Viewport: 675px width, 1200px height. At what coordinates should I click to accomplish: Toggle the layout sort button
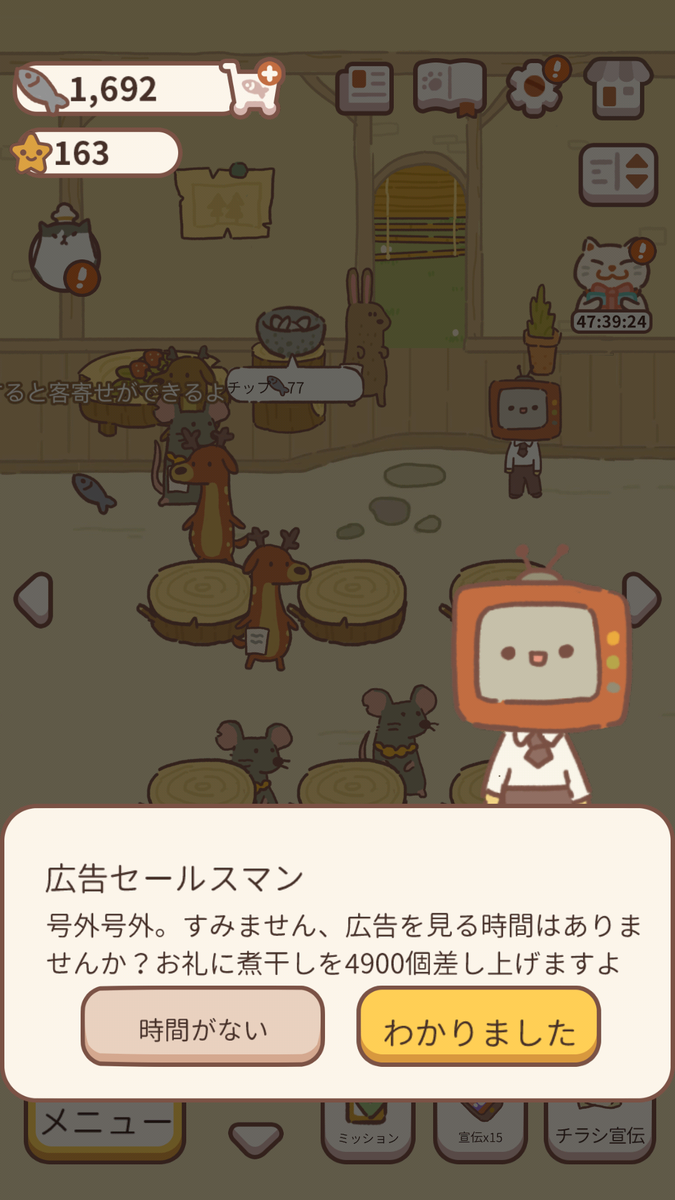[x=618, y=175]
